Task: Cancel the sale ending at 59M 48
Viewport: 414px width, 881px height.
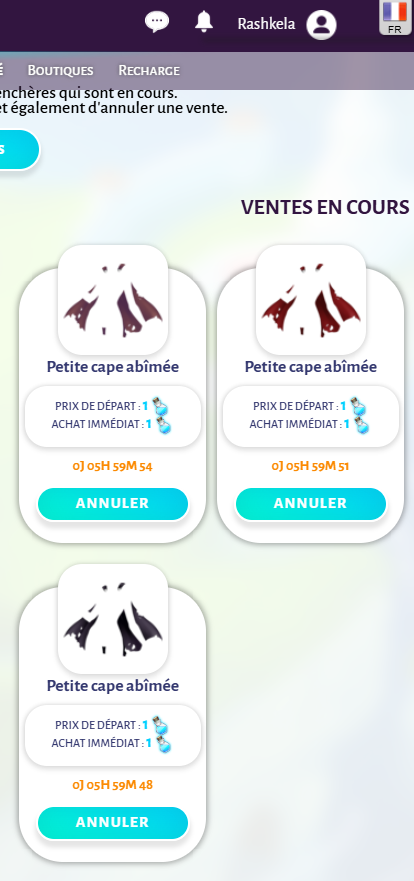Action: tap(113, 823)
